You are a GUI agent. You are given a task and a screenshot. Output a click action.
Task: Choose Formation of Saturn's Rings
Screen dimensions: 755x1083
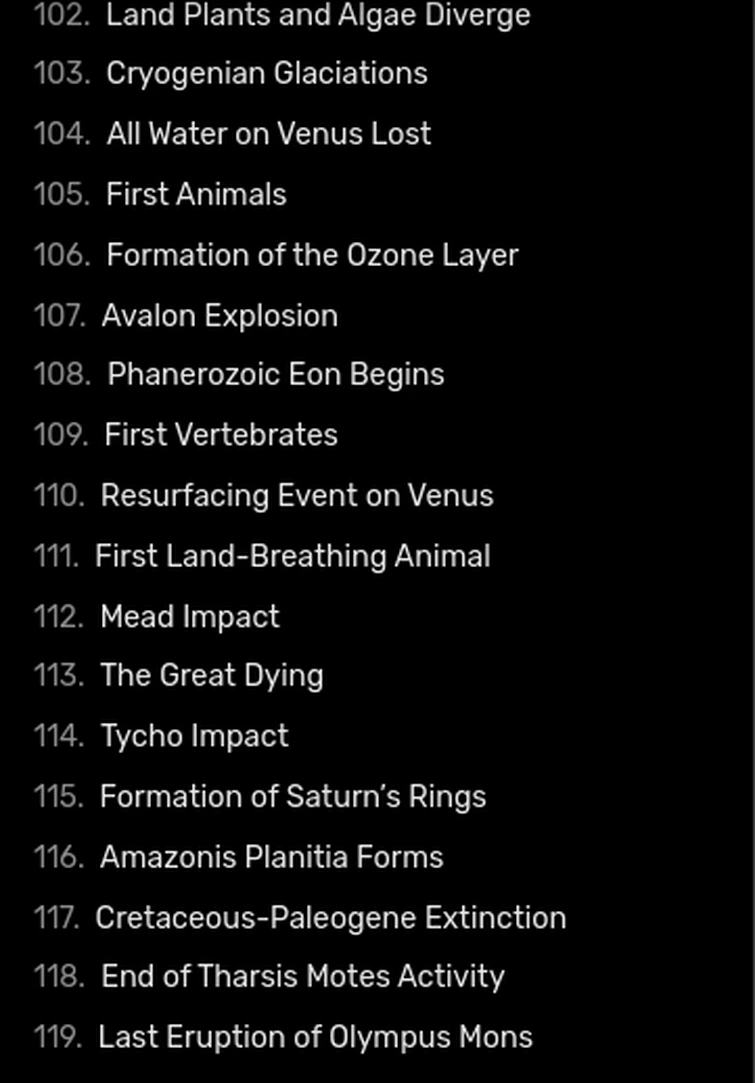pos(292,797)
